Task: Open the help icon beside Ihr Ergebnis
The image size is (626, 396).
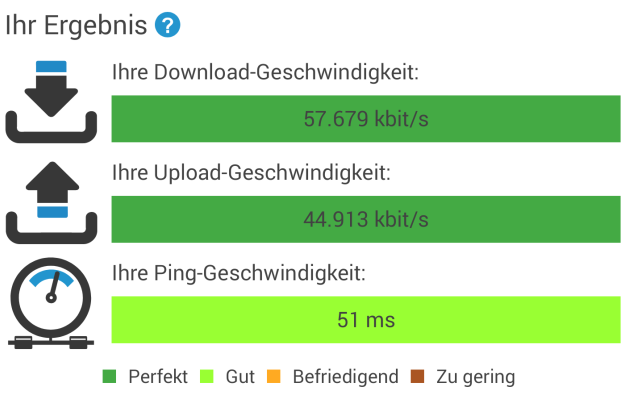Action: [168, 25]
